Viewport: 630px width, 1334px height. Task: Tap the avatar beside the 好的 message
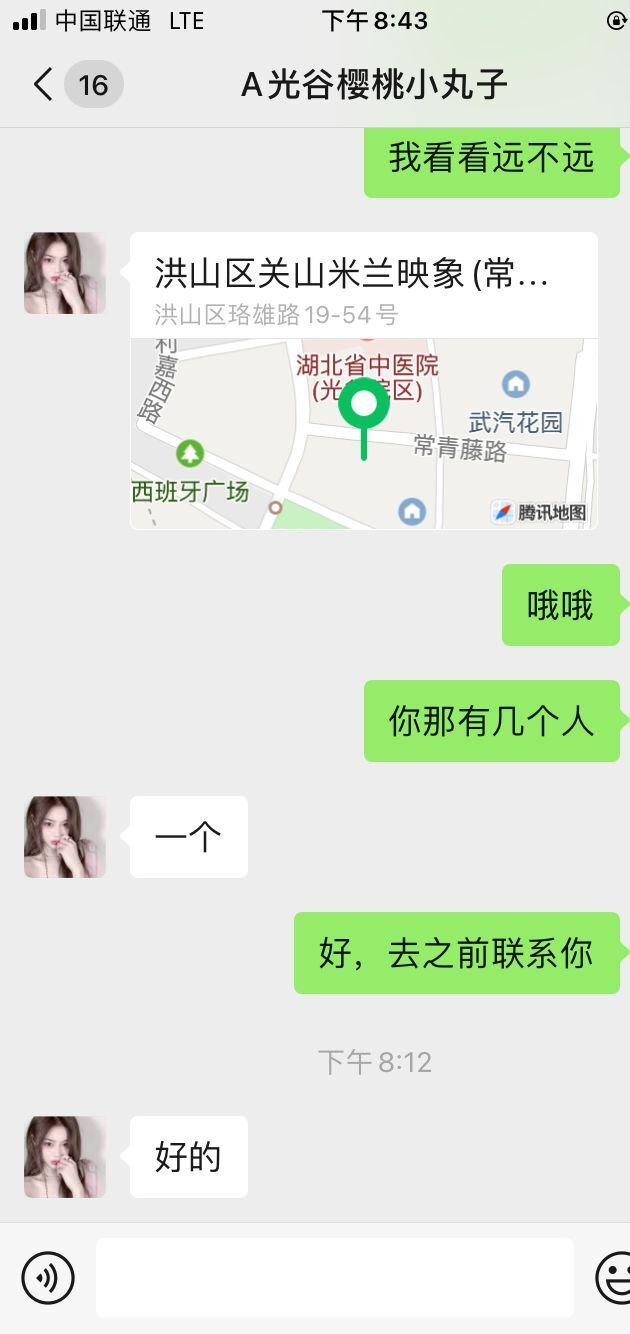(65, 1157)
